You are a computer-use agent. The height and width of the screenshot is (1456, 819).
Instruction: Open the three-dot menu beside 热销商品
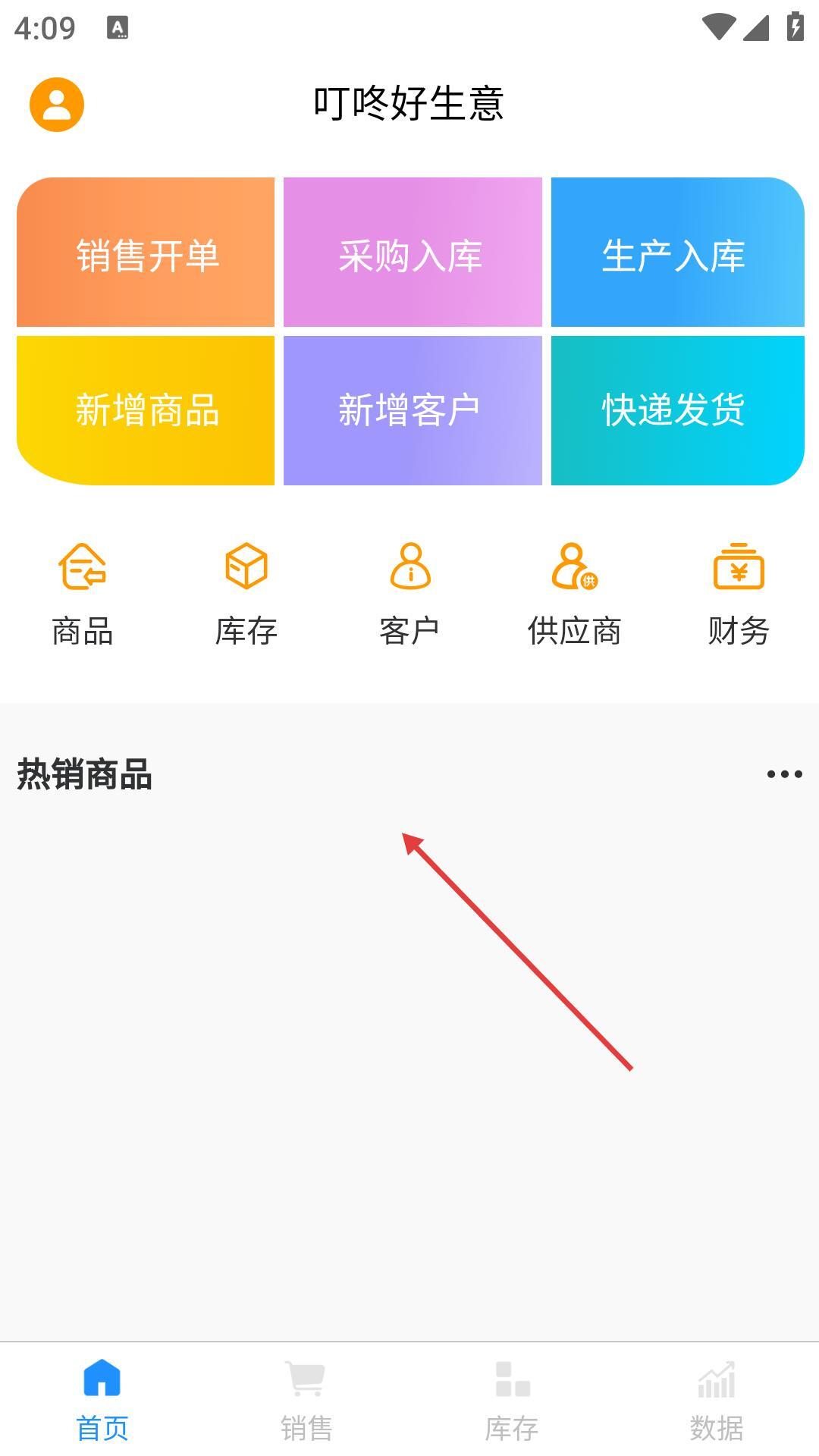tap(784, 774)
